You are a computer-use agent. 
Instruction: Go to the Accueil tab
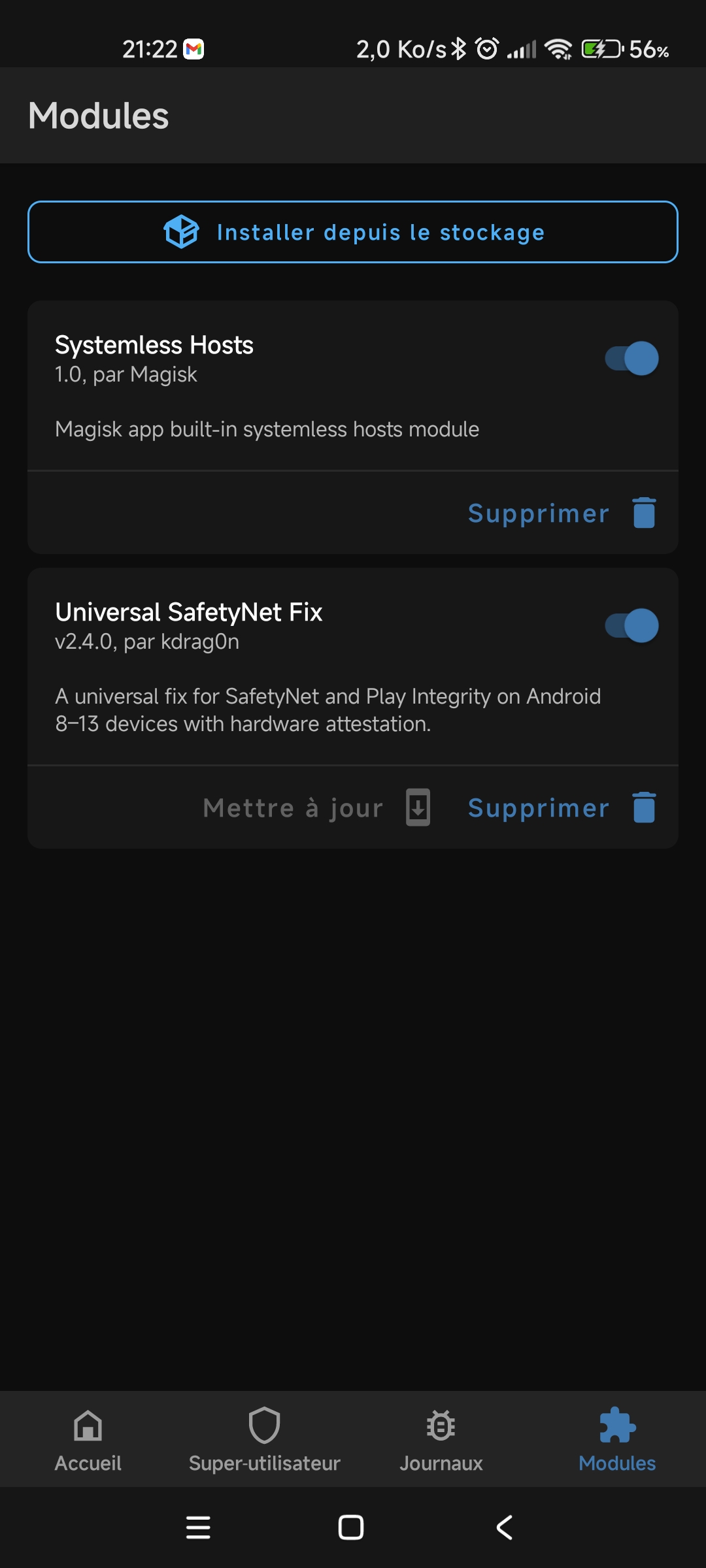[88, 1440]
